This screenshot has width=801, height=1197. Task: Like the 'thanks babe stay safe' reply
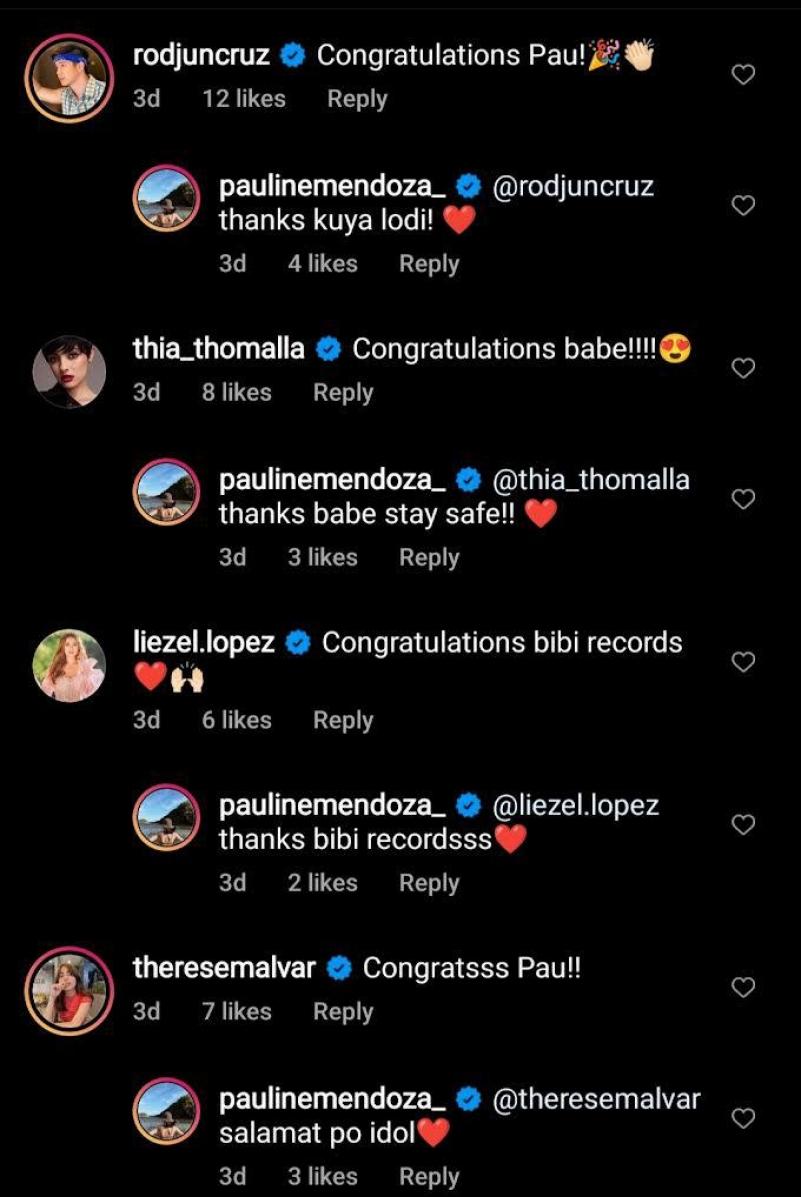coord(743,500)
